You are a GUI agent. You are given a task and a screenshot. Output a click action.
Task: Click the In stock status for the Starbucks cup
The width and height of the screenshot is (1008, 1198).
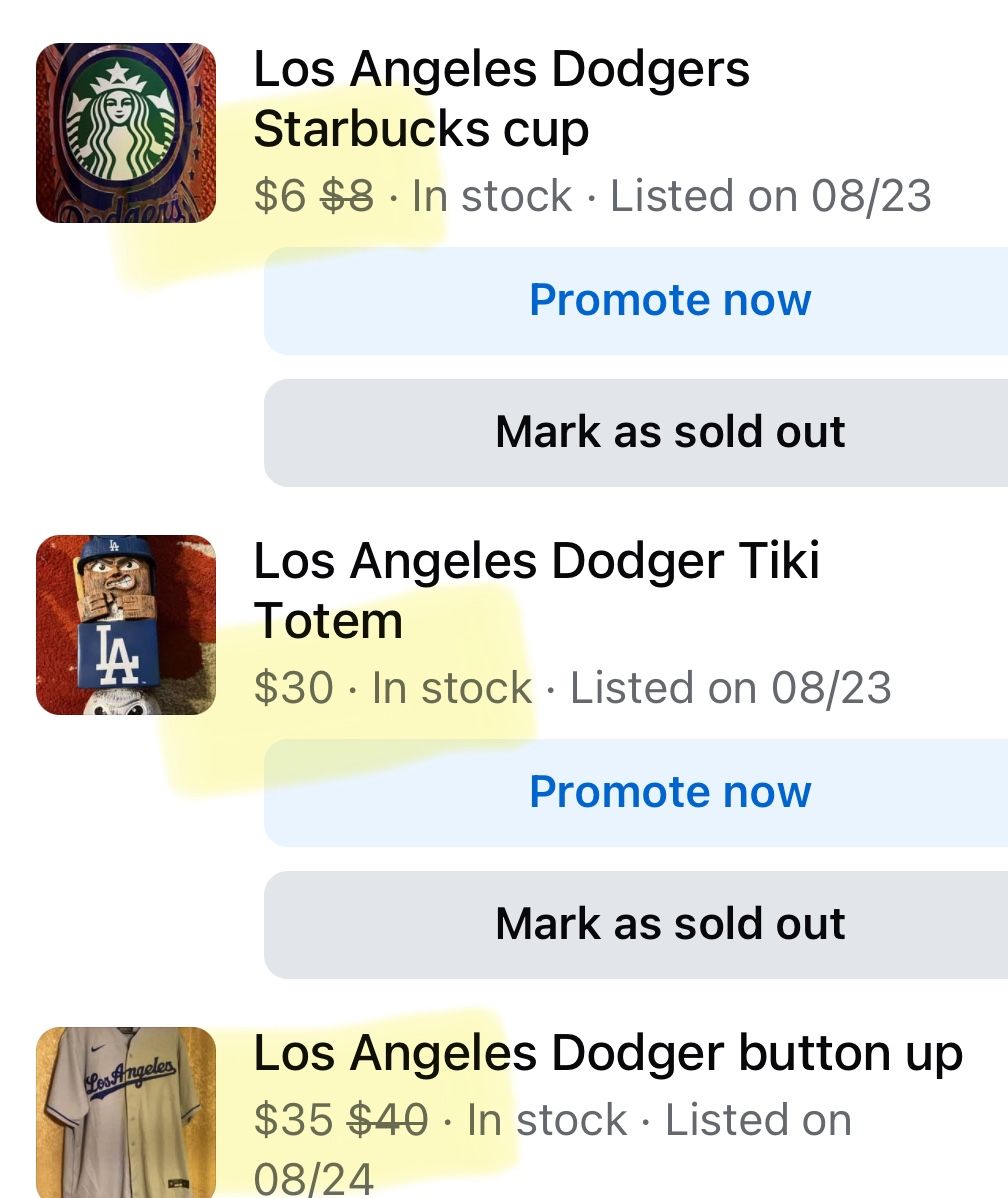tap(490, 194)
